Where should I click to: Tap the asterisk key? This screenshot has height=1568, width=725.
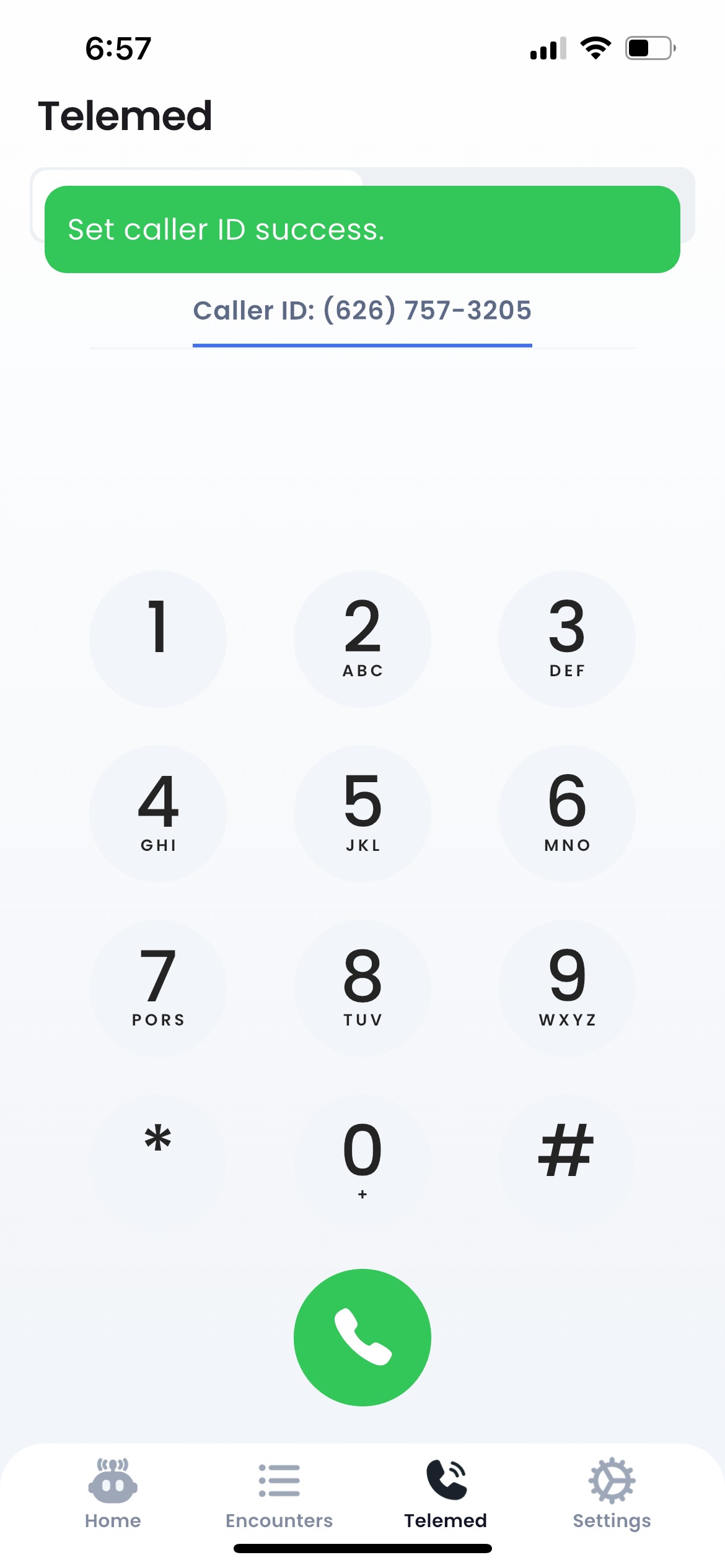click(x=158, y=1163)
